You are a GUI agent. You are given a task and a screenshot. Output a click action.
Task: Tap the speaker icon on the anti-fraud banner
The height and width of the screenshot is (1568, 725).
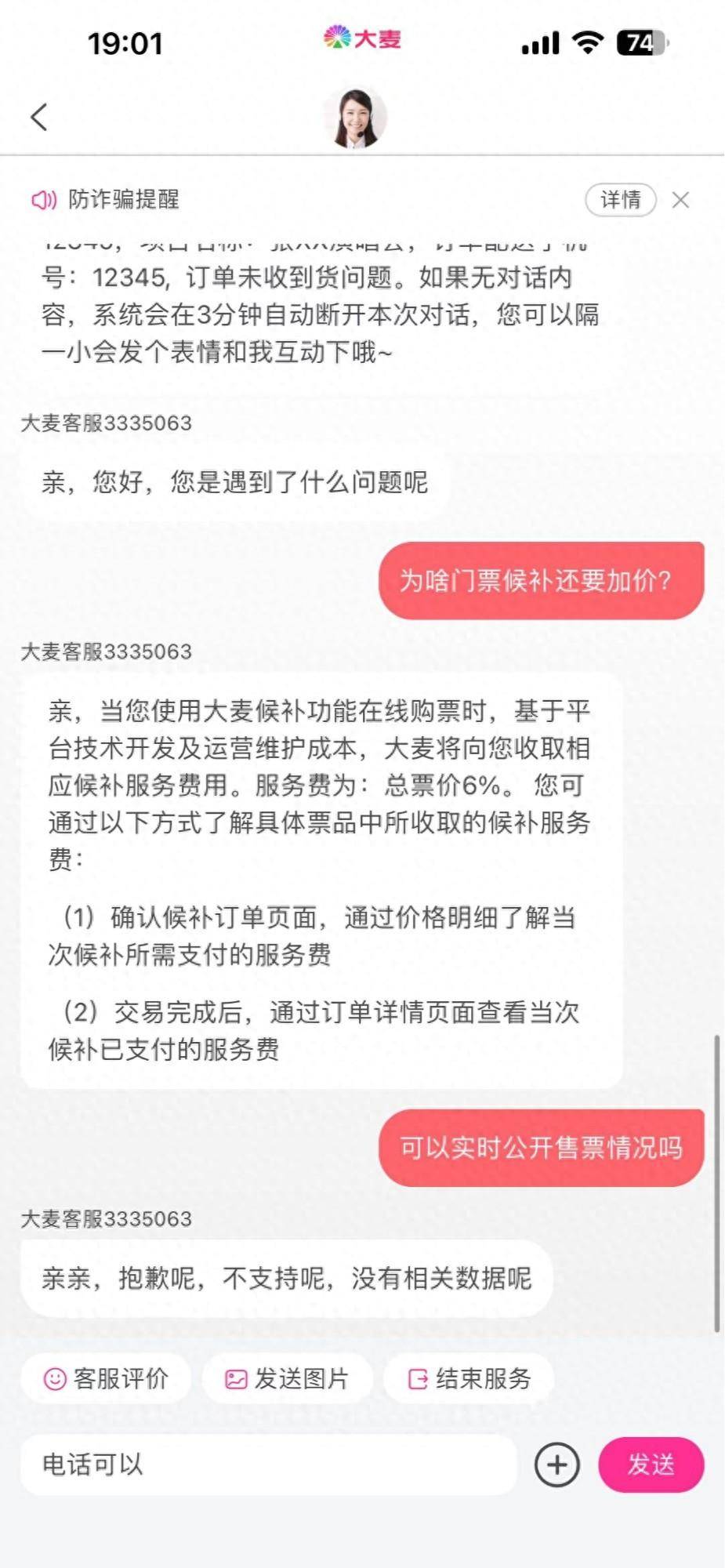pos(43,200)
